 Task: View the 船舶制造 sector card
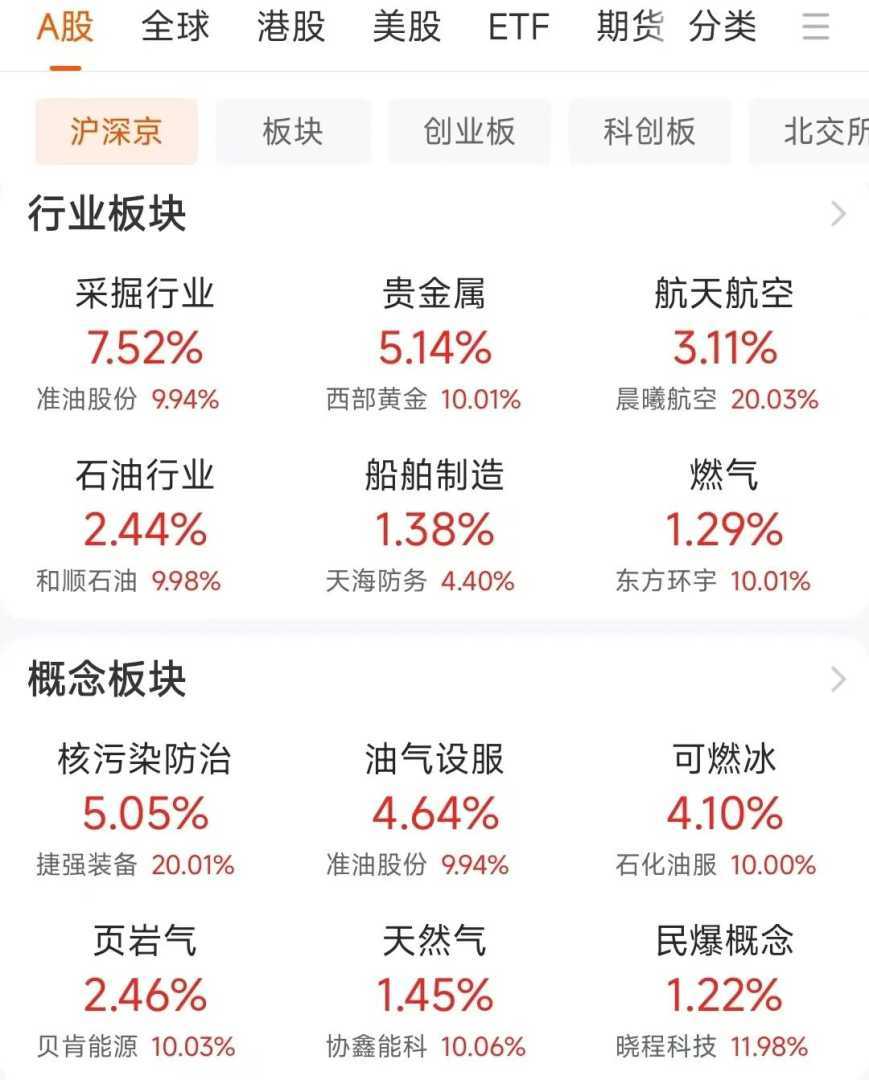click(434, 527)
